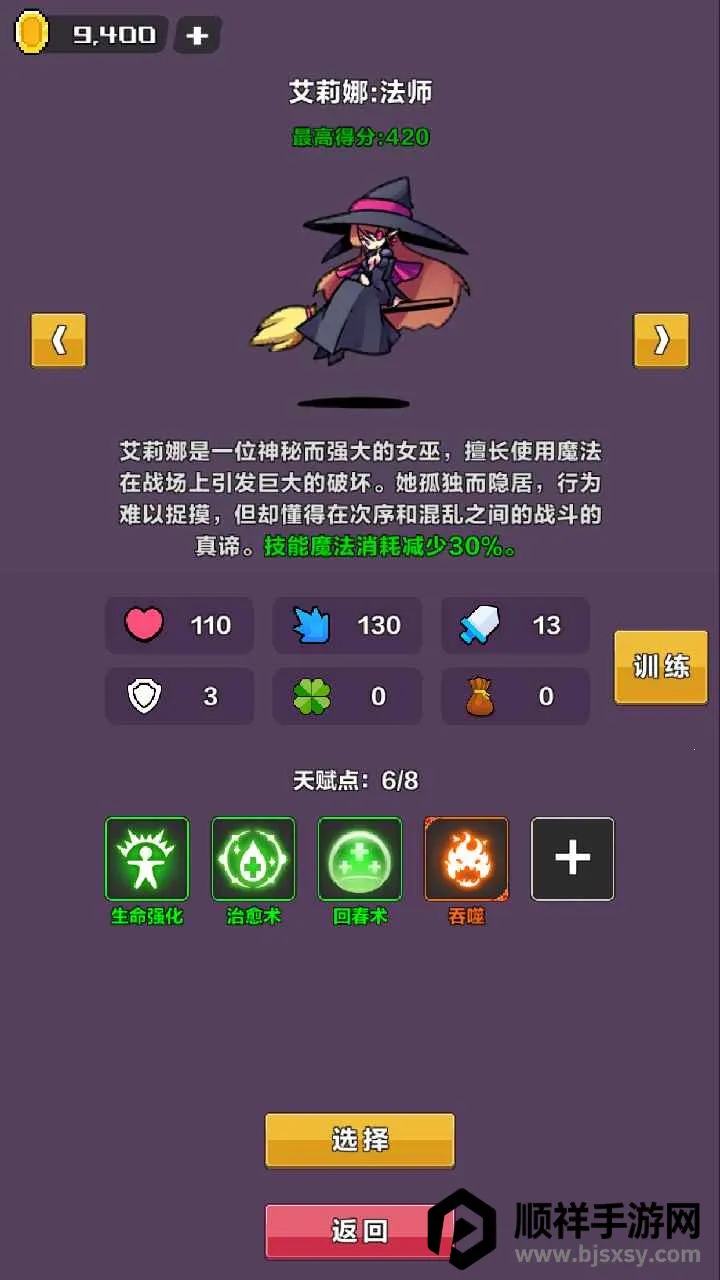720x1280 pixels.
Task: View the 回春术 talent skill
Action: pyautogui.click(x=360, y=859)
